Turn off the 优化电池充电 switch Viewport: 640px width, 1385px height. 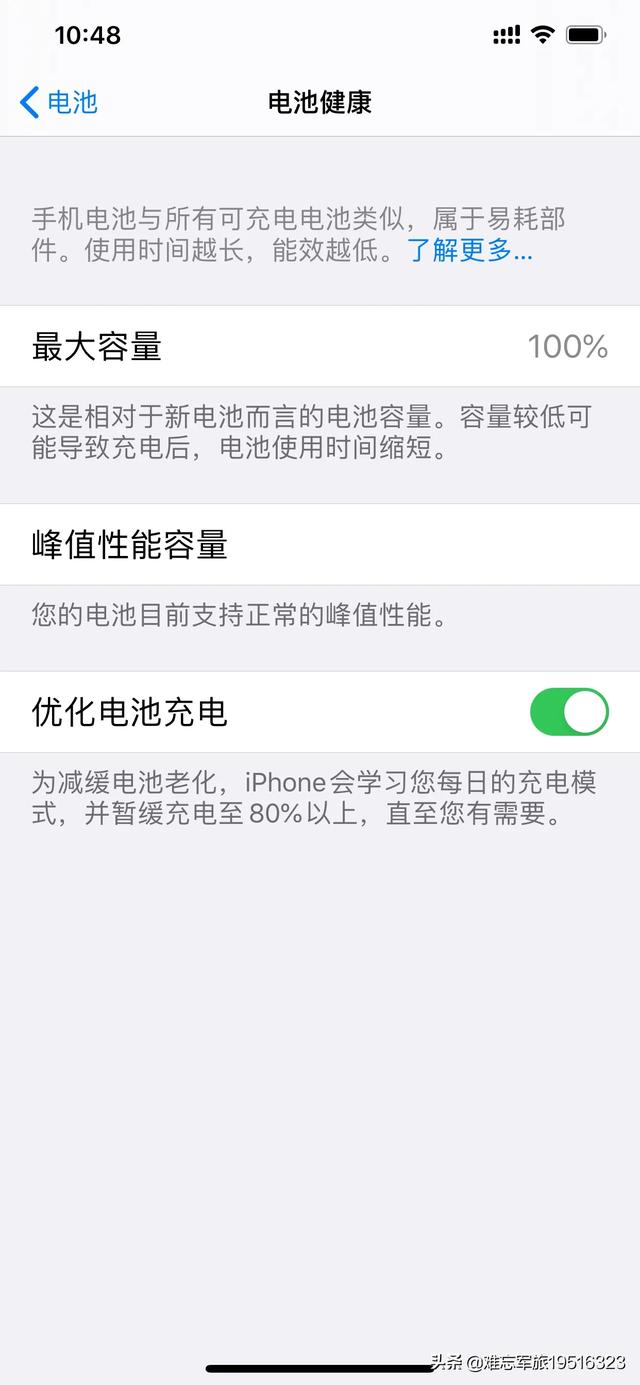tap(569, 712)
